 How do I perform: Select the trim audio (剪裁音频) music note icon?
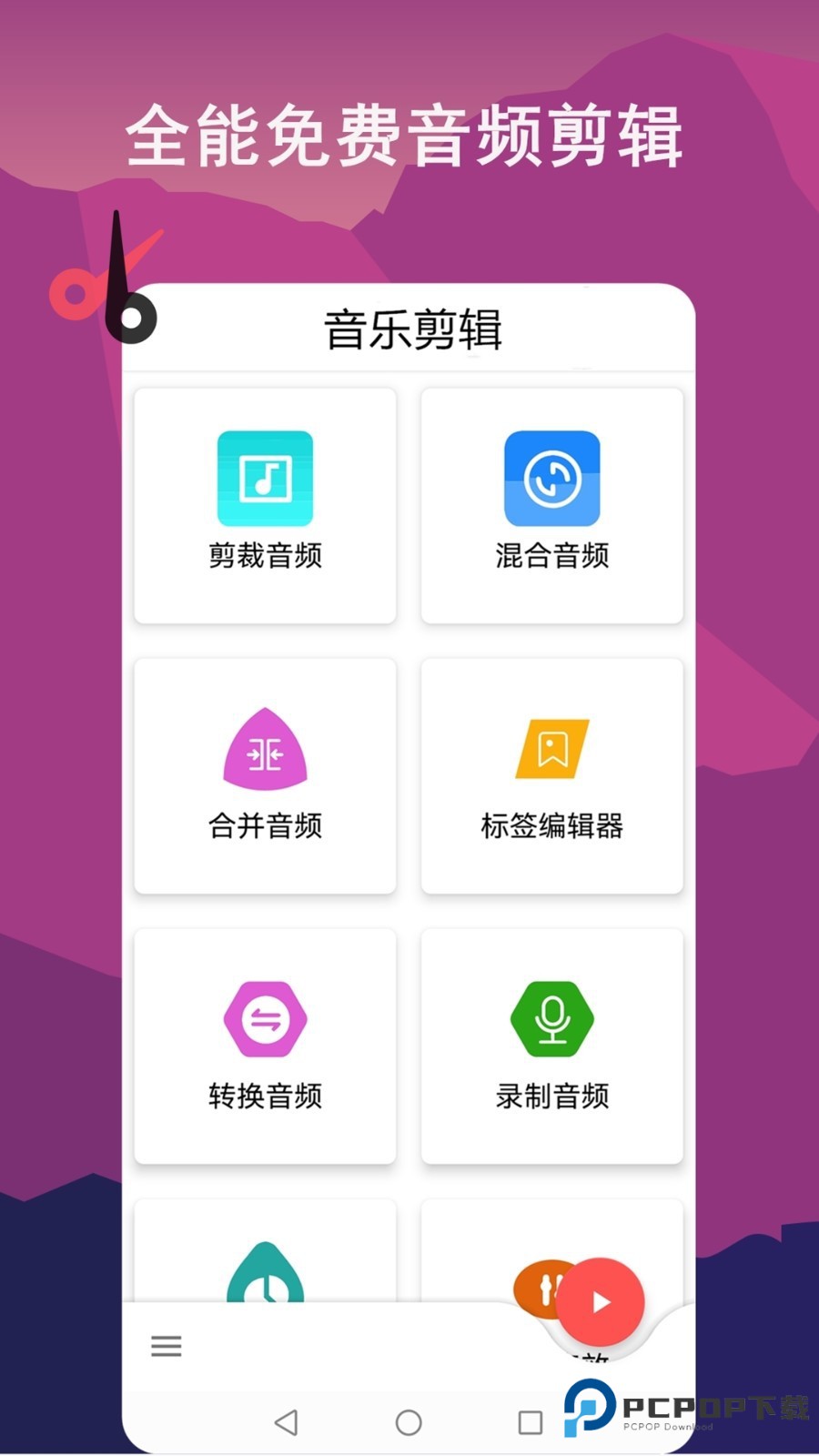coord(265,478)
